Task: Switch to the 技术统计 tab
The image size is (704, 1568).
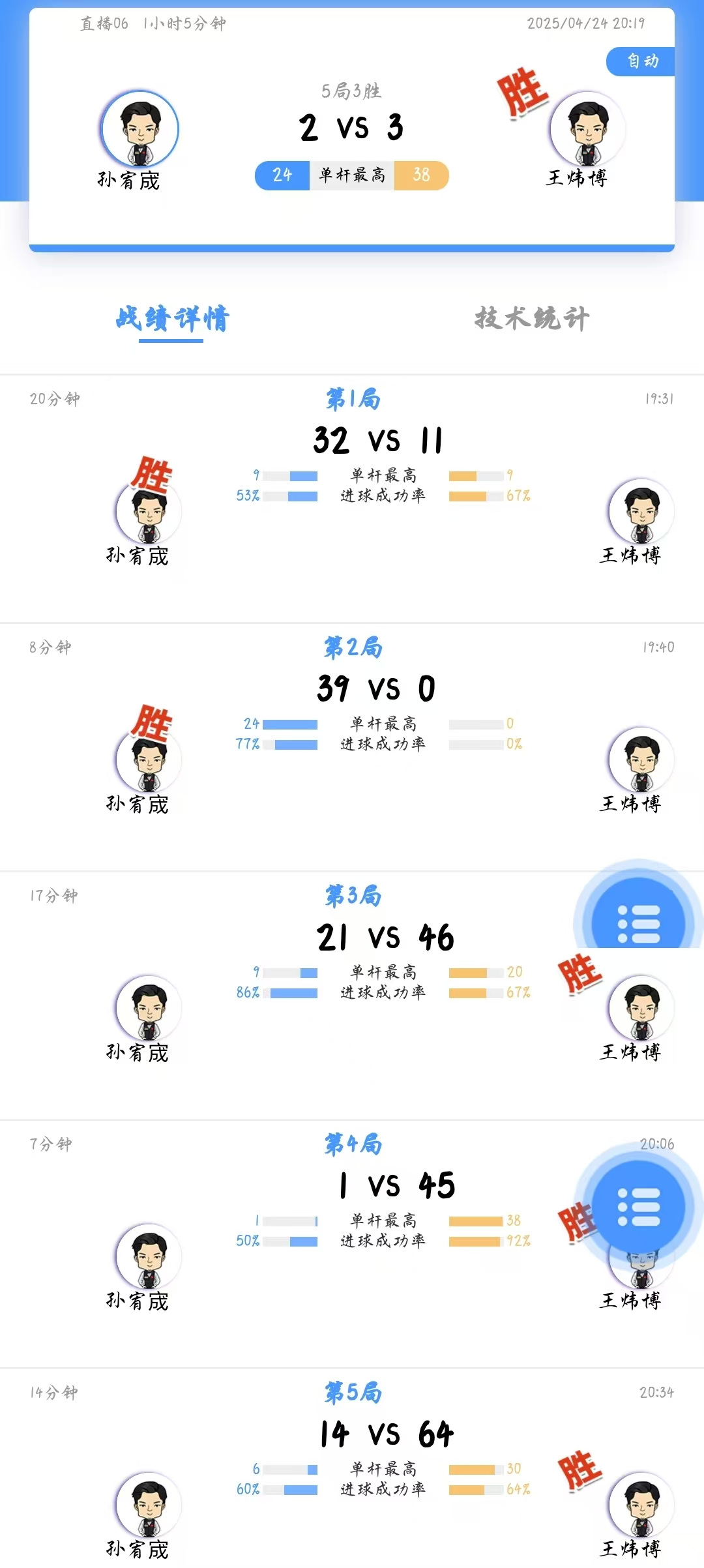Action: coord(532,319)
